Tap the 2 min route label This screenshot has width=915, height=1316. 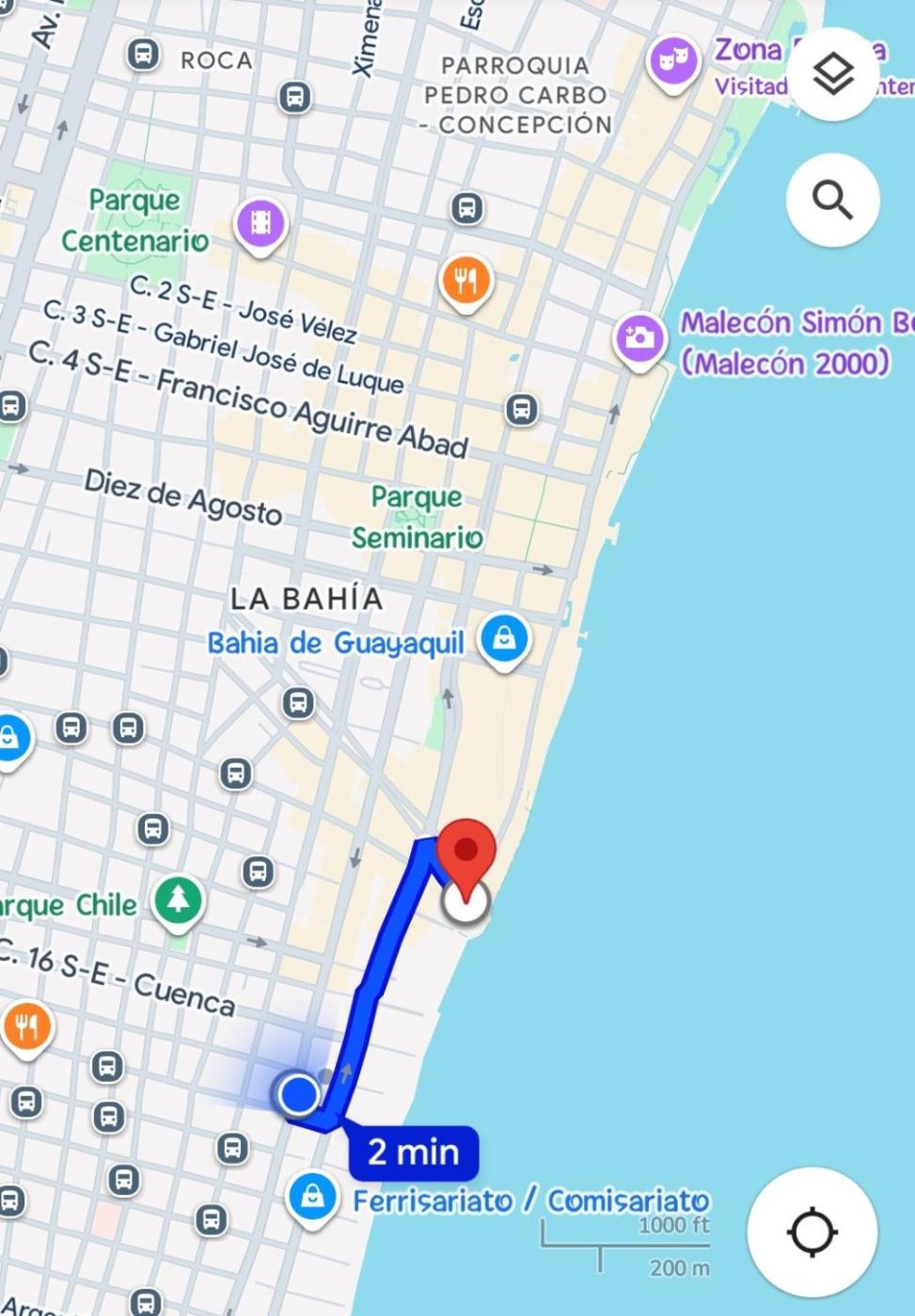[414, 1151]
